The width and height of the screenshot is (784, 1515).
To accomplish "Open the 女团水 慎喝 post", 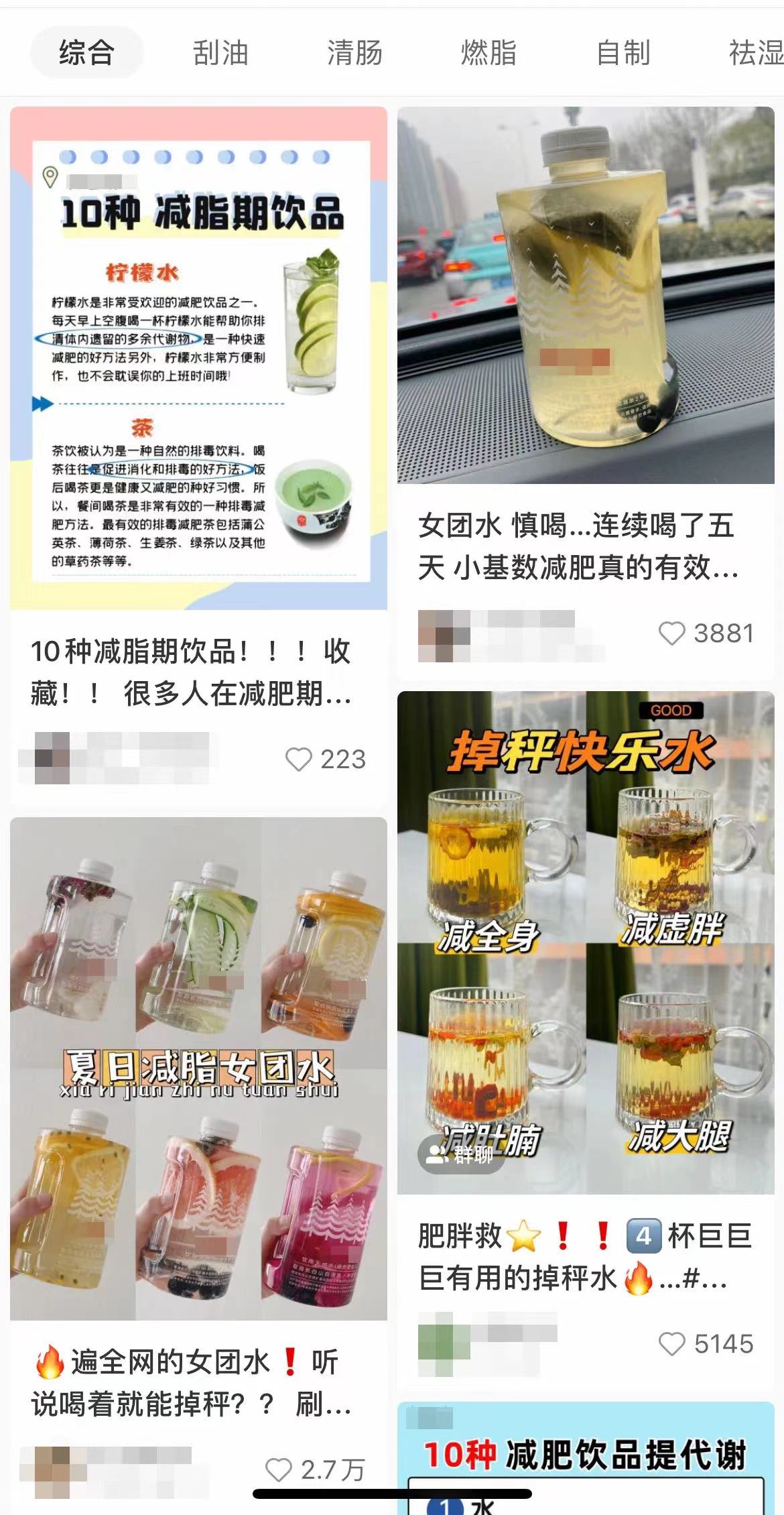I will point(586,295).
